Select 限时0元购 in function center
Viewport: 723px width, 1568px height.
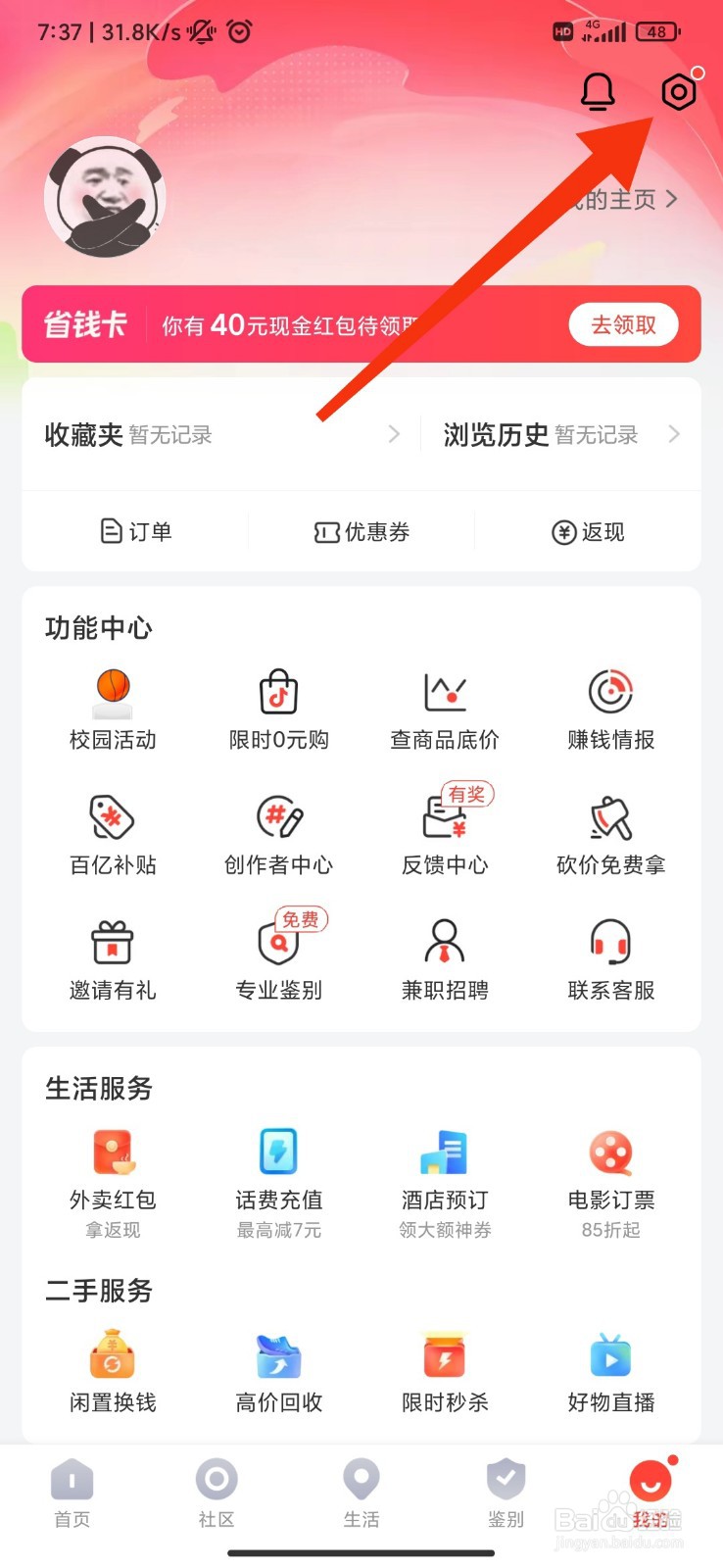(278, 710)
